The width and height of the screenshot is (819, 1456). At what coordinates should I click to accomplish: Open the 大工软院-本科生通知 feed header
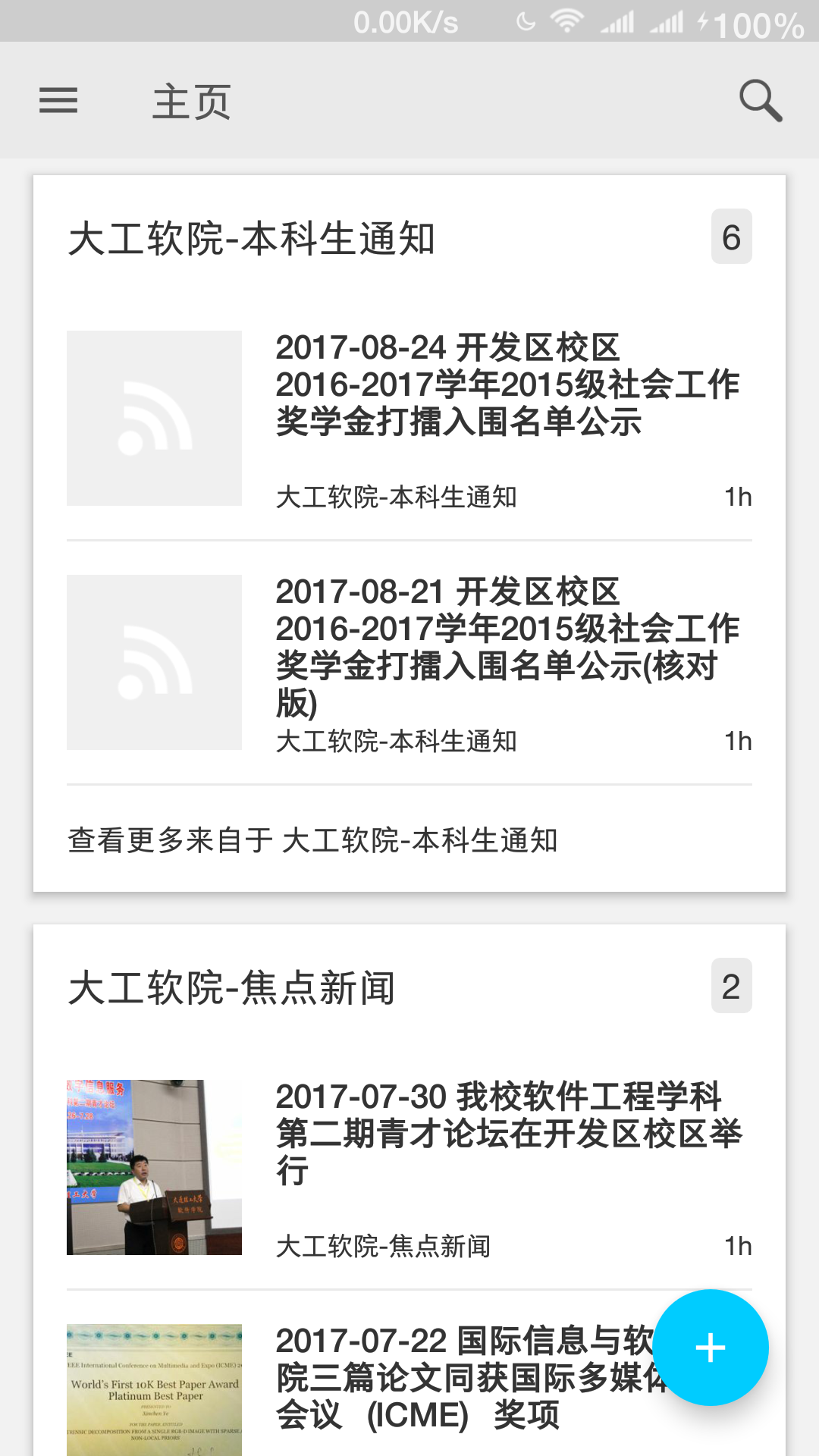[x=409, y=237]
